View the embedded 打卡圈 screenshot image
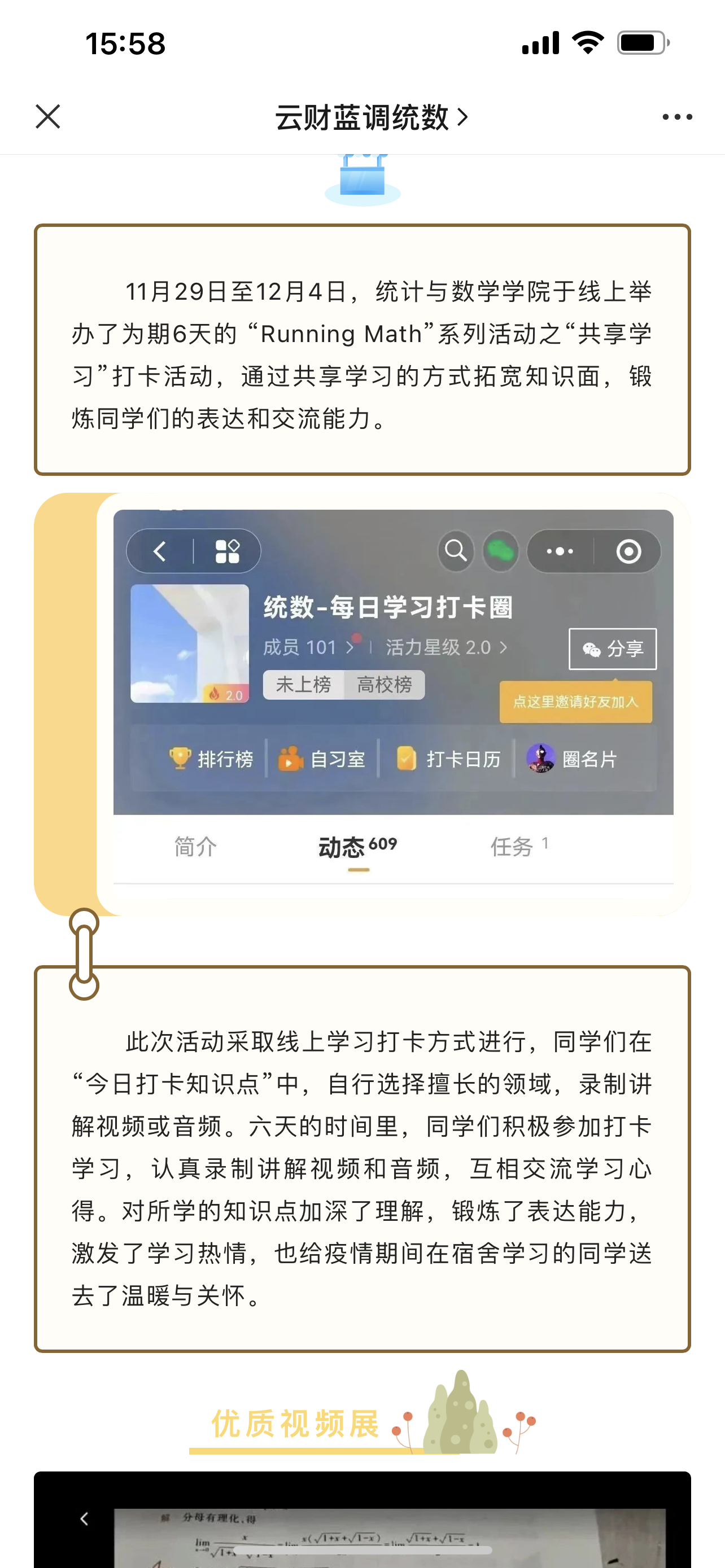Image resolution: width=725 pixels, height=1568 pixels. tap(392, 697)
